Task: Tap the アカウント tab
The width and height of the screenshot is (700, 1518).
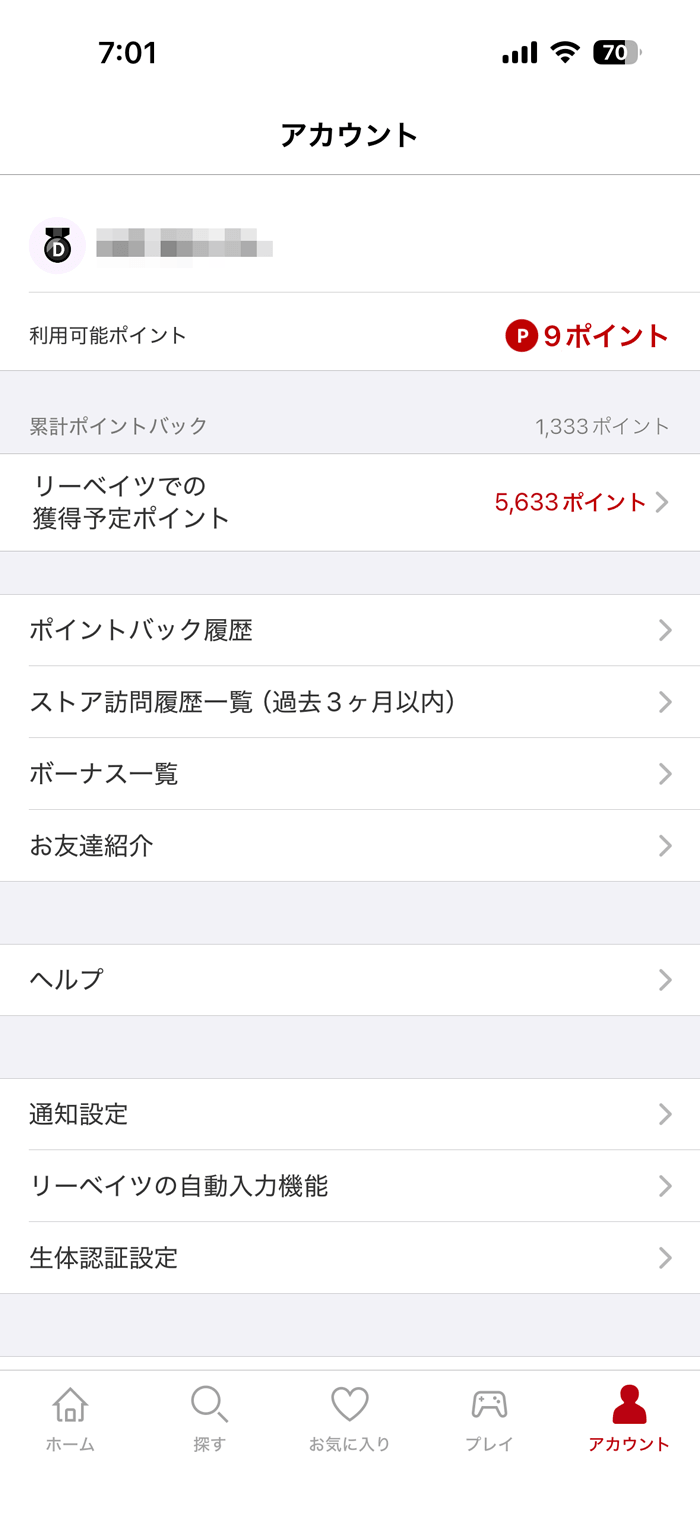Action: click(629, 1418)
